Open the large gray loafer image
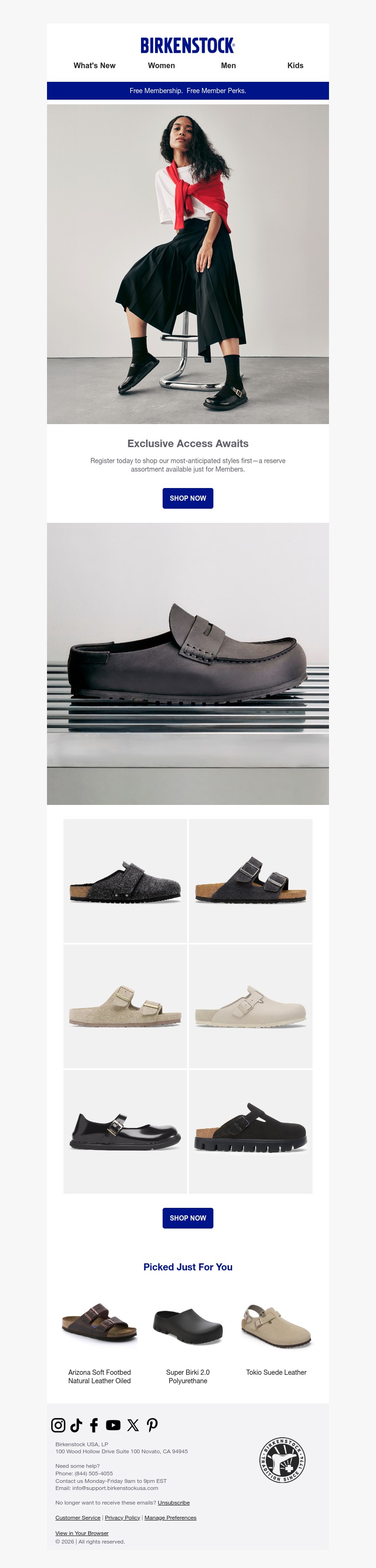This screenshot has height=1568, width=376. tap(188, 663)
